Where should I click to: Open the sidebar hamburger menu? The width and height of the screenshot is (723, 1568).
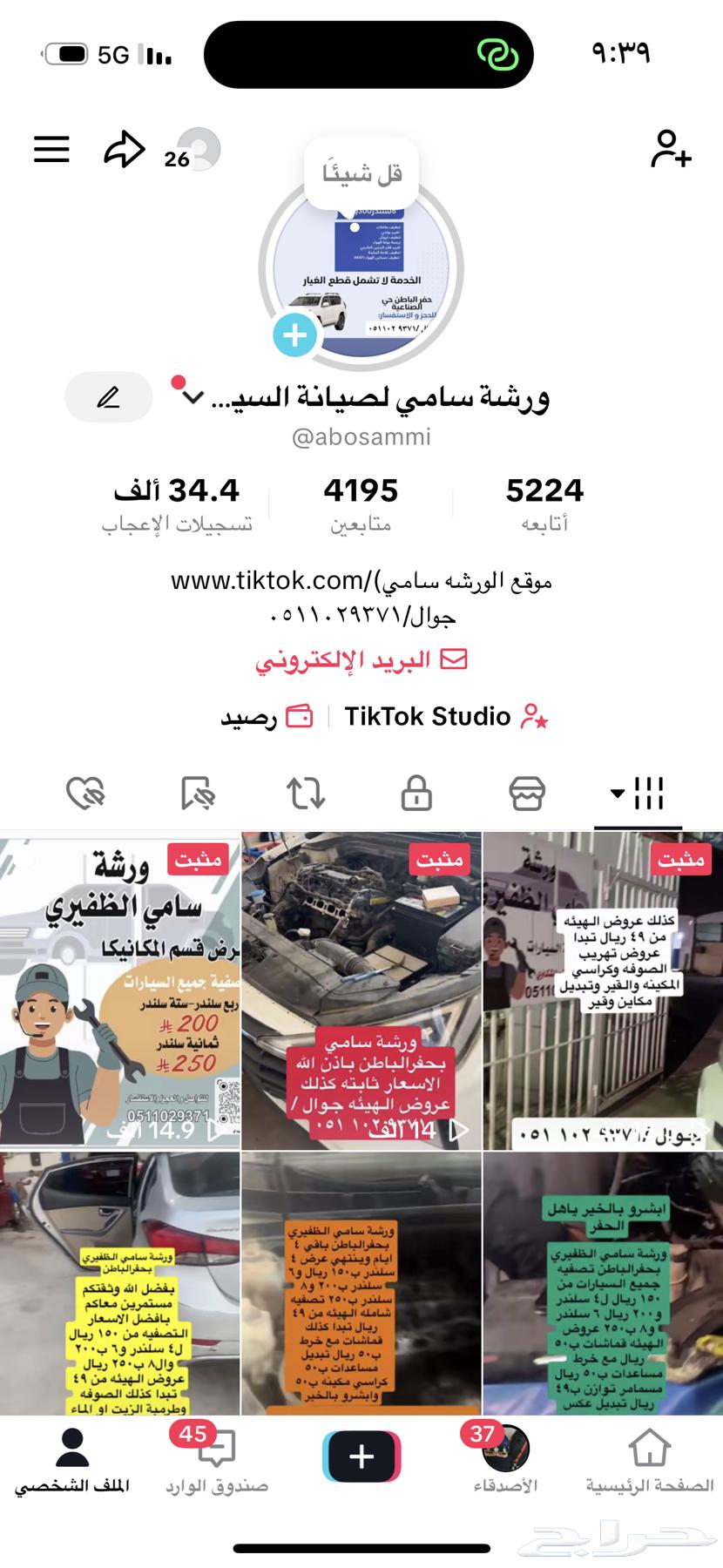(51, 149)
